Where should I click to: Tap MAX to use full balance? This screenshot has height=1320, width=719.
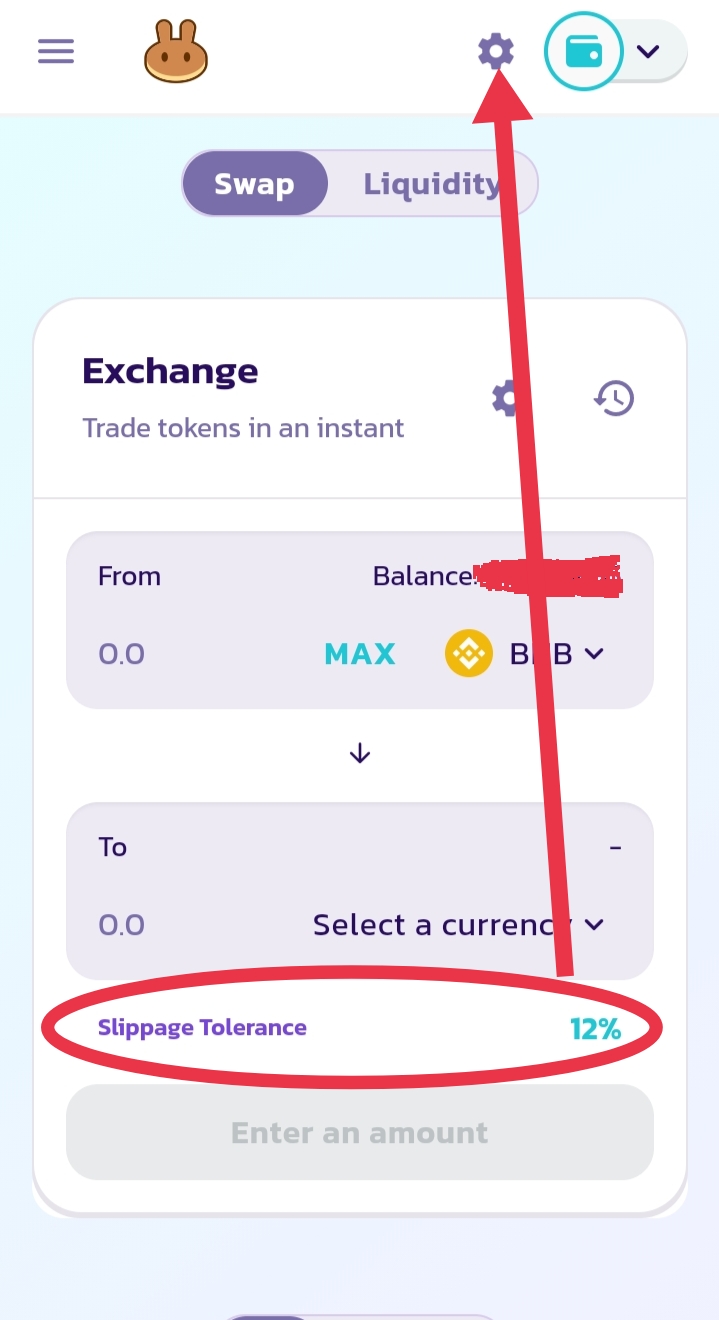(x=360, y=654)
